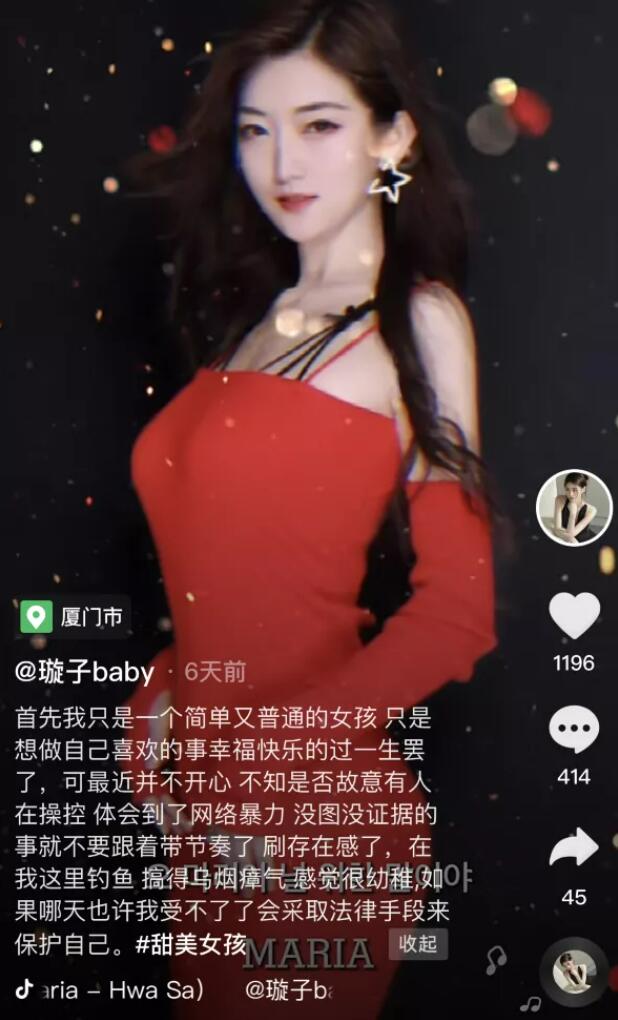This screenshot has height=1020, width=618.
Task: Open the @璇子baby username profile
Action: tap(85, 672)
